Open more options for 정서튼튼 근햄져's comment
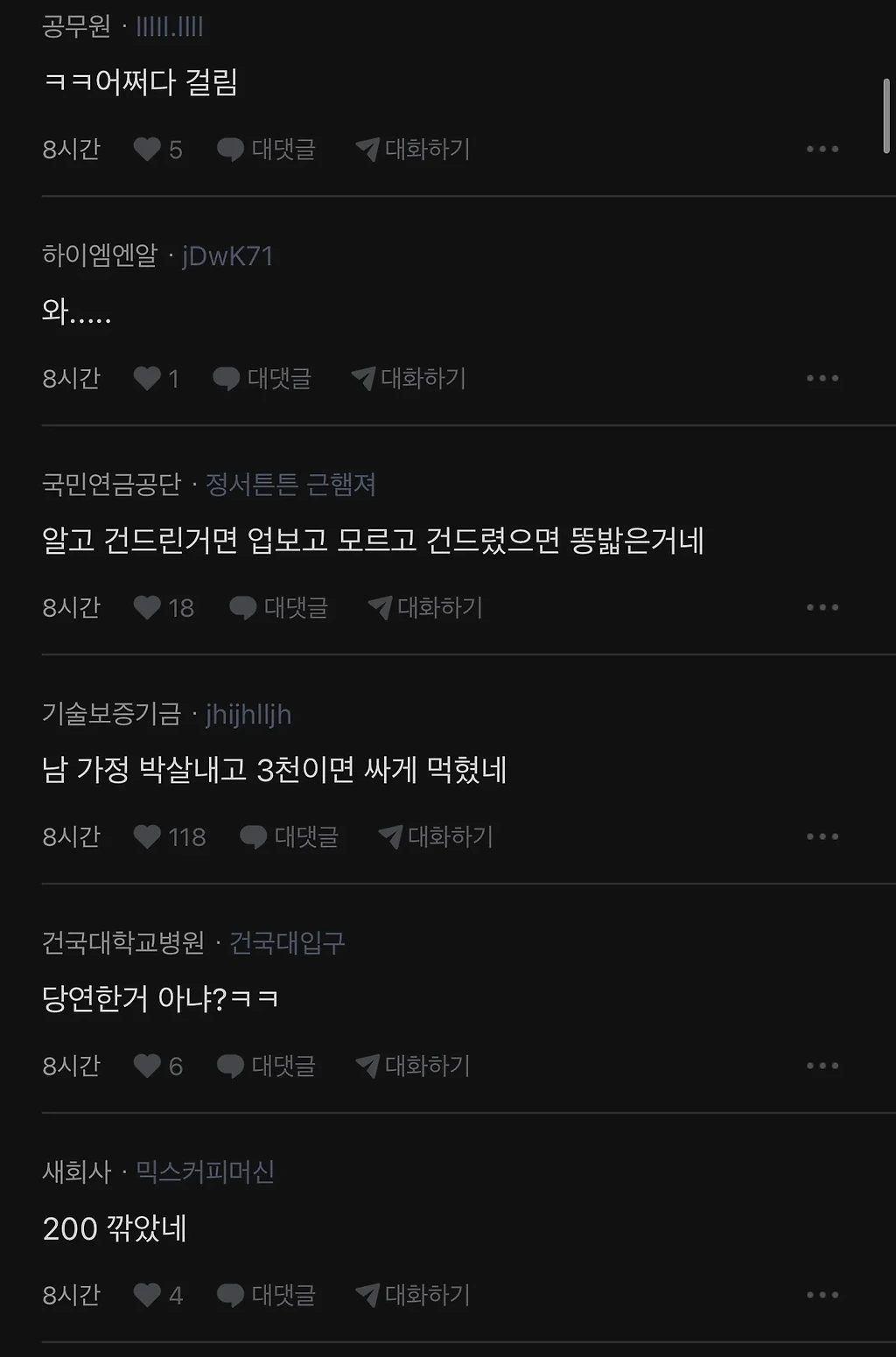 click(x=822, y=608)
